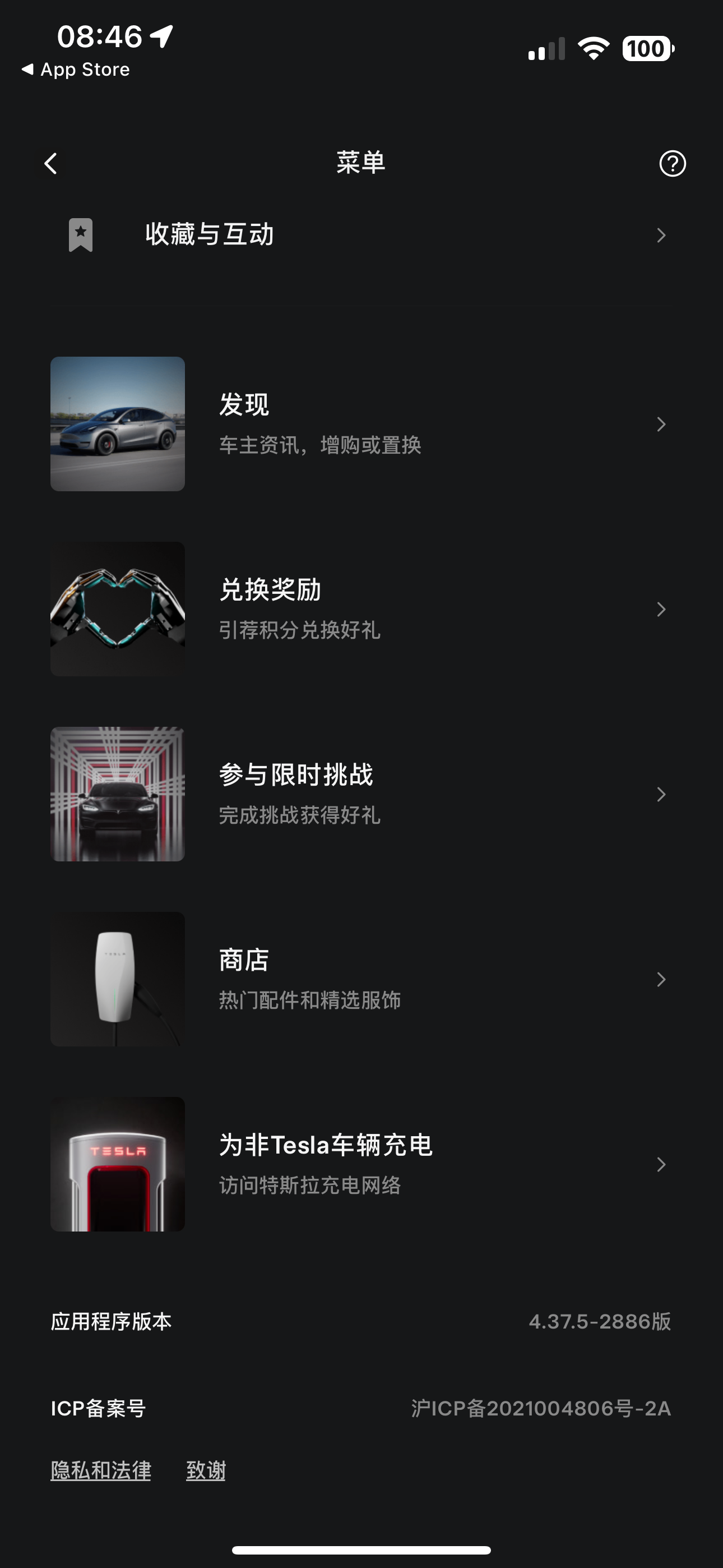The image size is (723, 1568).
Task: Open the Favorites bookmark icon
Action: click(80, 235)
